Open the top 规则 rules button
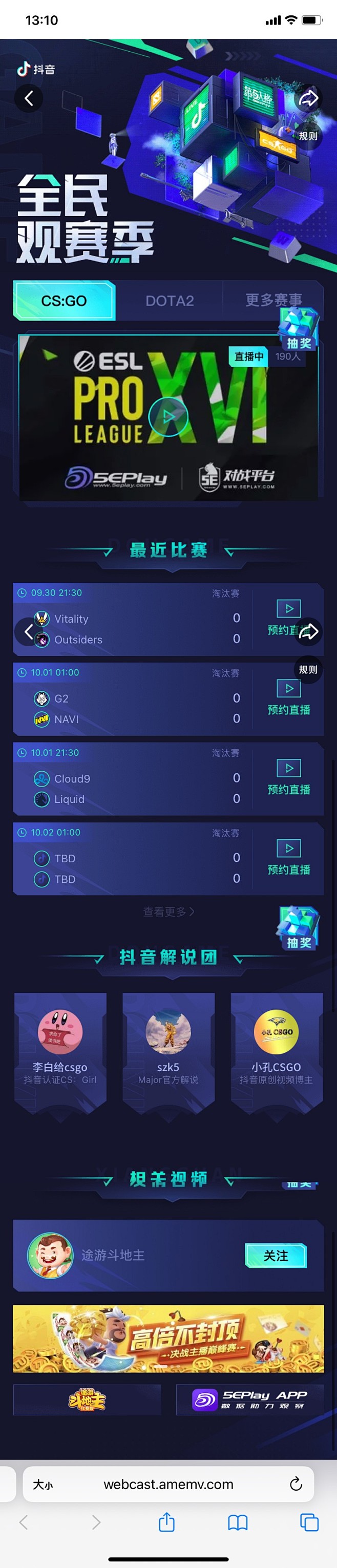Screen dimensions: 337x1568 pos(308,136)
